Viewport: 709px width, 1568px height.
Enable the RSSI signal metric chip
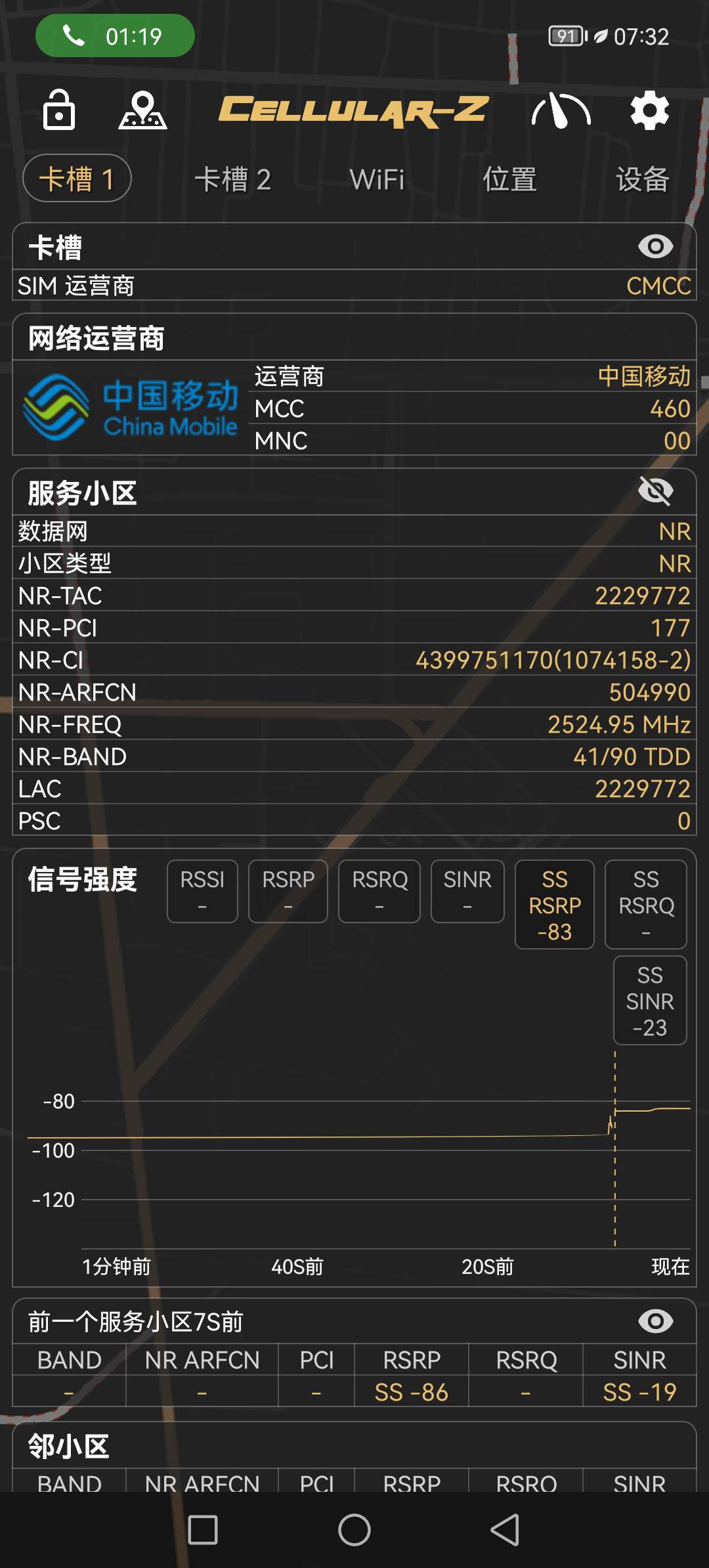click(202, 891)
